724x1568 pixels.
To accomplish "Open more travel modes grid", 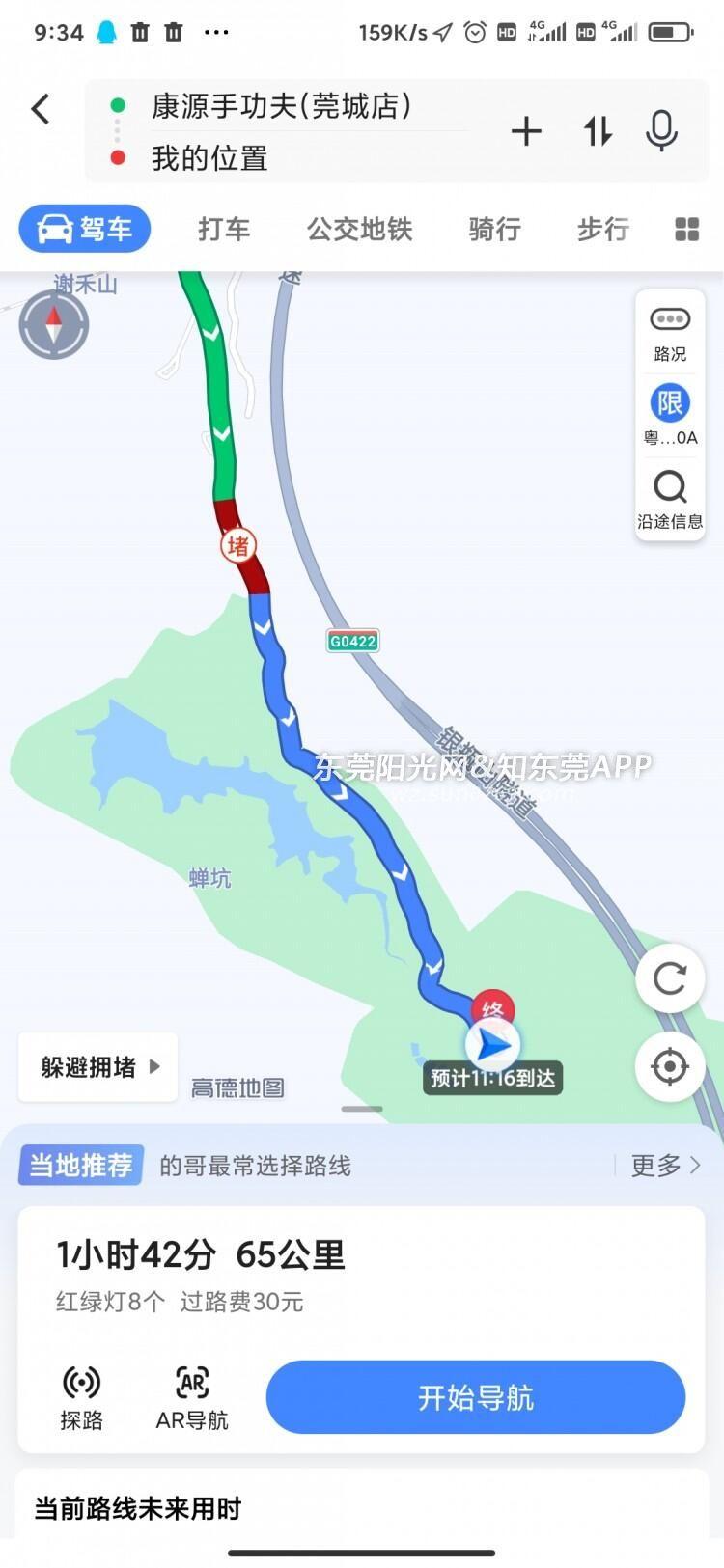I will tap(686, 229).
